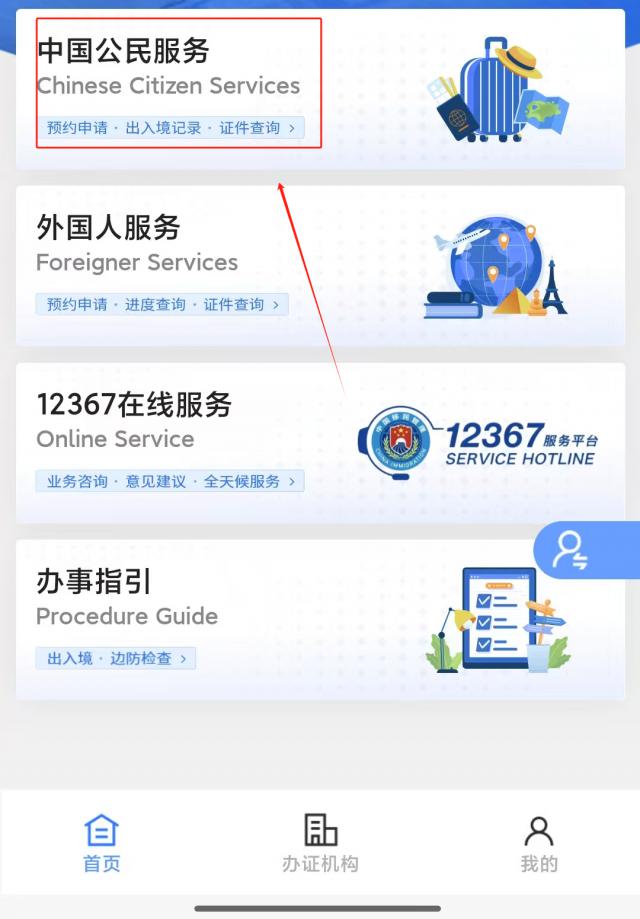Switch to the 首页 home tab
Viewport: 640px width, 919px height.
(x=101, y=843)
